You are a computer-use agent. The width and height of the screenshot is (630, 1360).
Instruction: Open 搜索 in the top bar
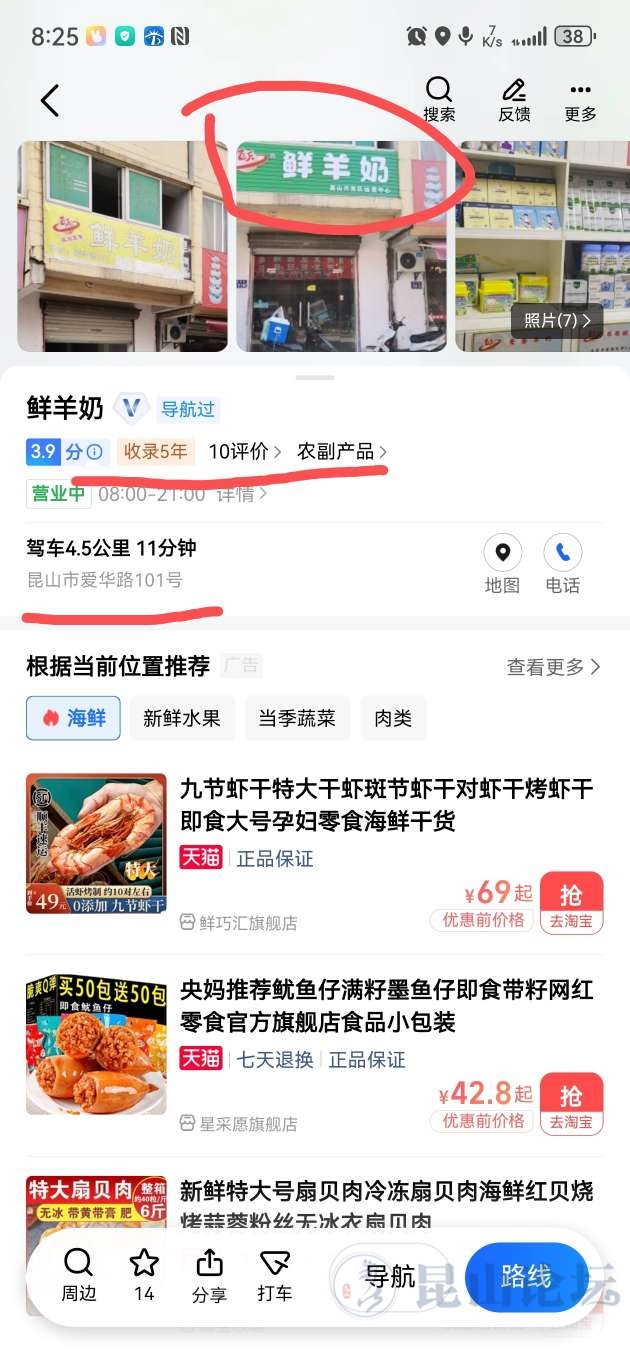[439, 100]
